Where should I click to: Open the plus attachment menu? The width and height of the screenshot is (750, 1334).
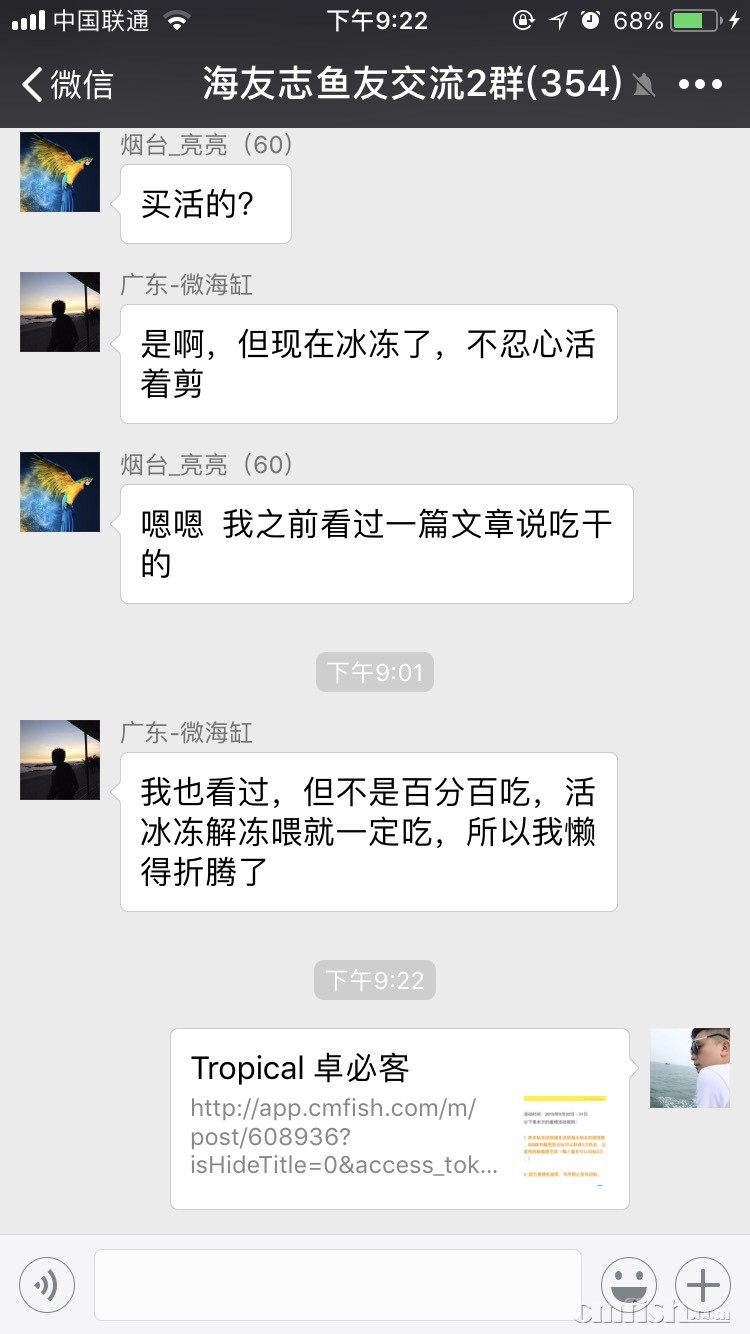coord(703,1284)
